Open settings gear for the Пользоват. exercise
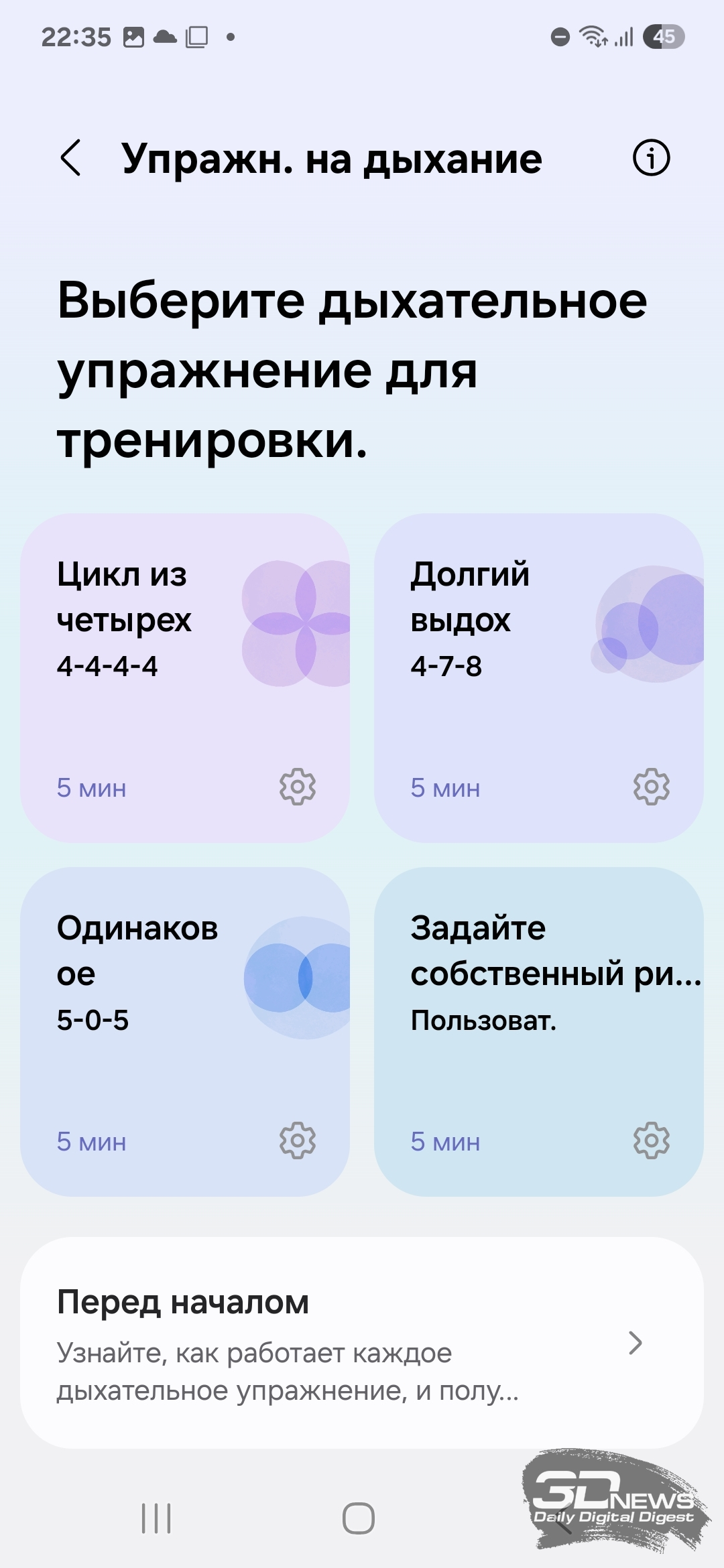The image size is (724, 1568). [652, 1140]
